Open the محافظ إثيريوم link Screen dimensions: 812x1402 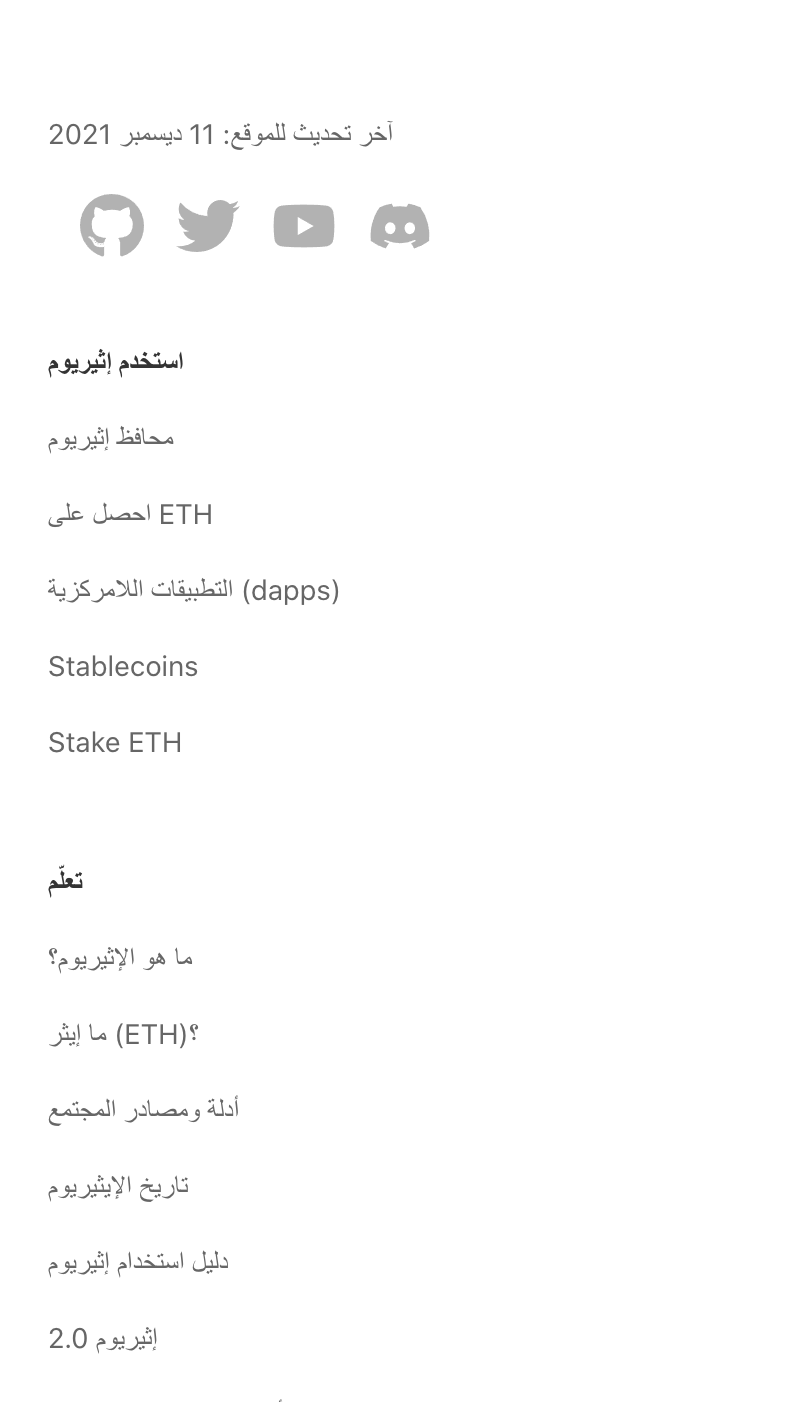pyautogui.click(x=111, y=438)
